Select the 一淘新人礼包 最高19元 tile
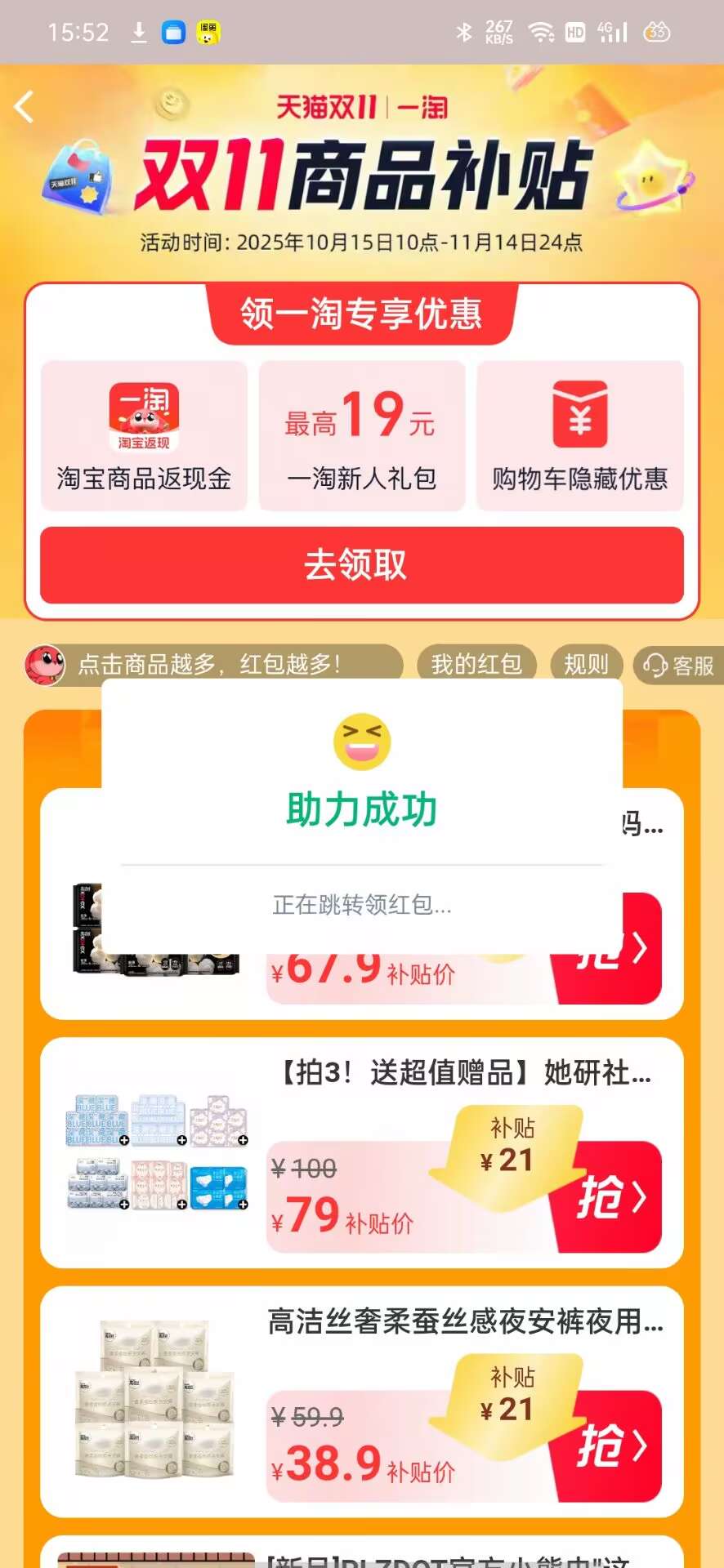The image size is (724, 1568). [361, 435]
